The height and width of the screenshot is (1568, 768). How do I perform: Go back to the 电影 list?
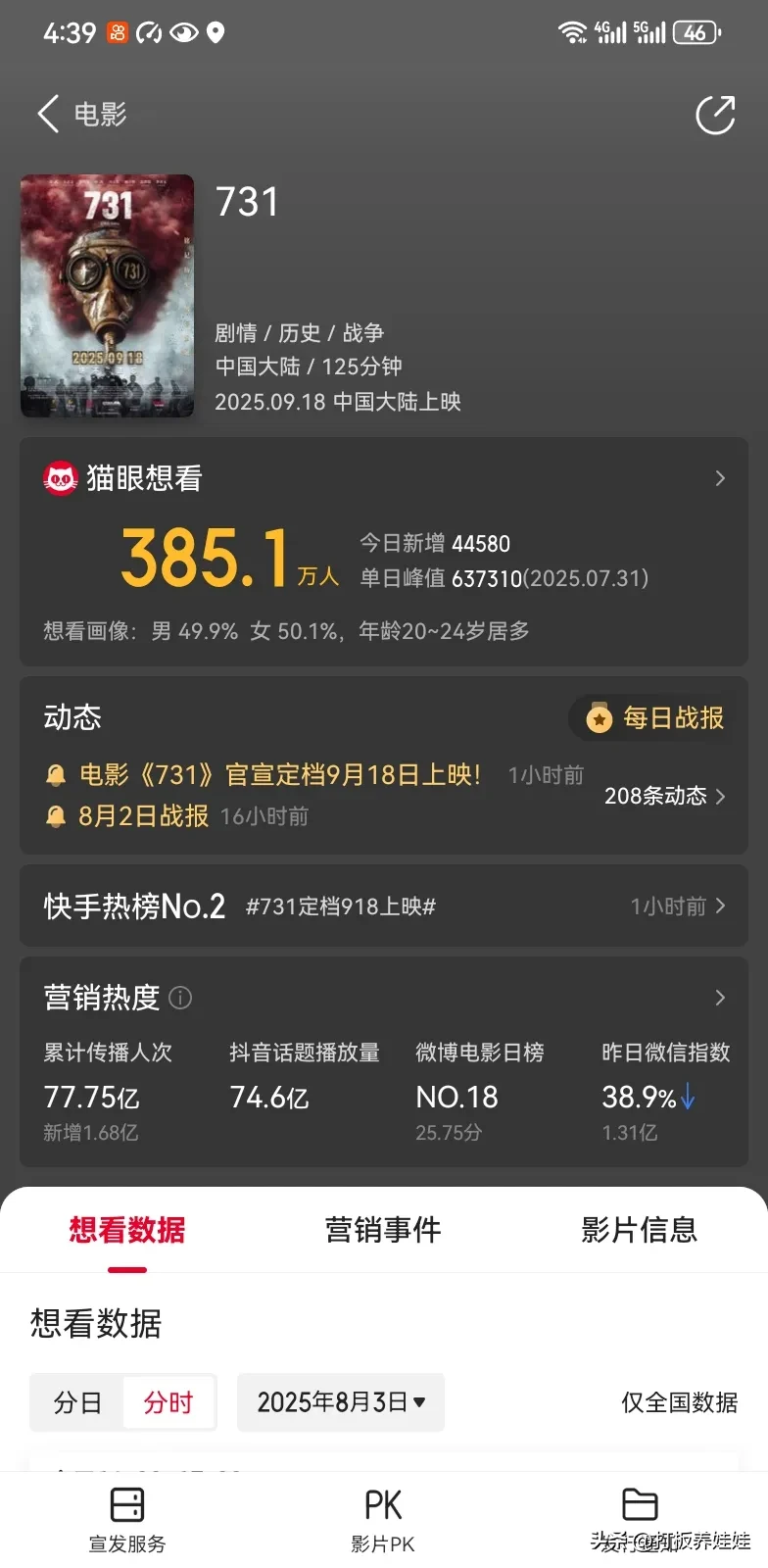click(x=49, y=115)
